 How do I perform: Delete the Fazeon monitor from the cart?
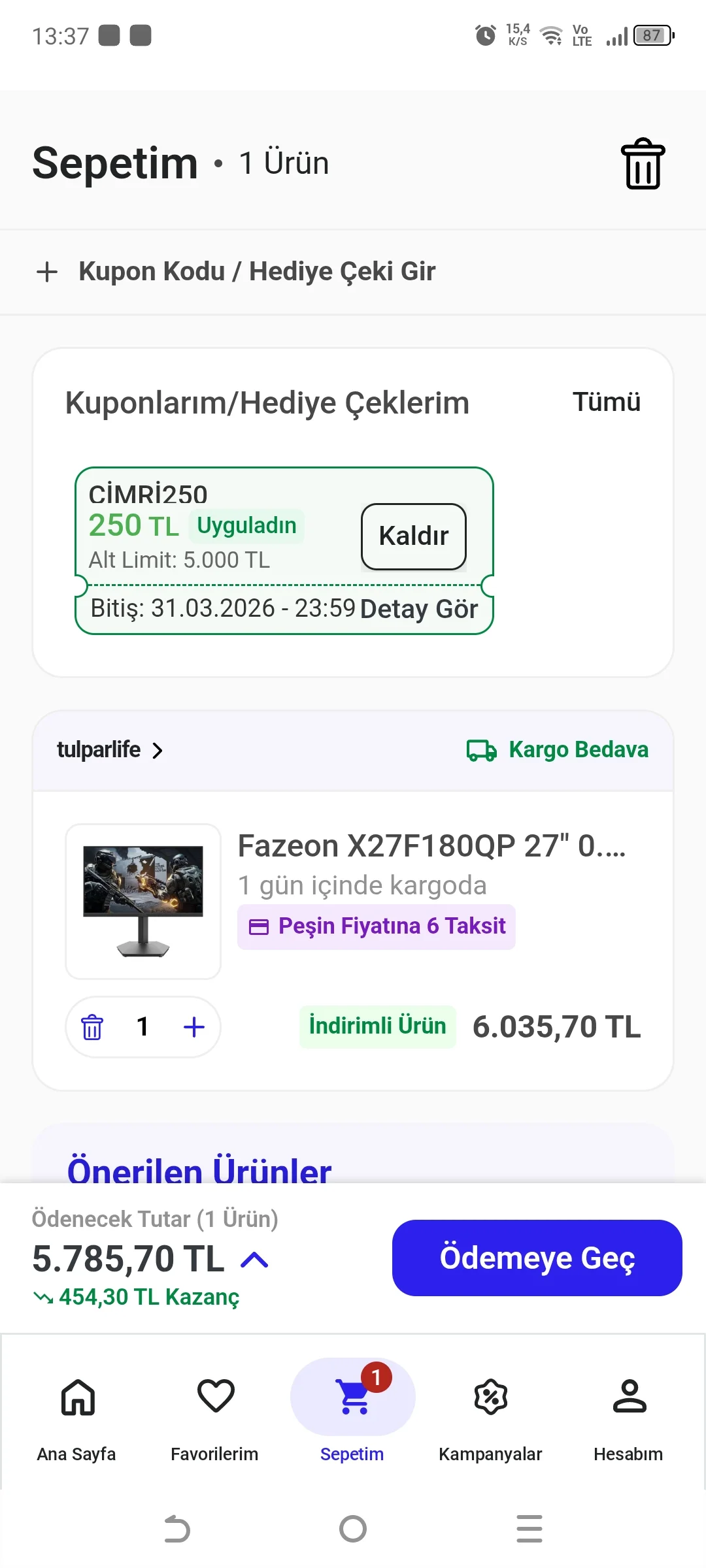(92, 1027)
